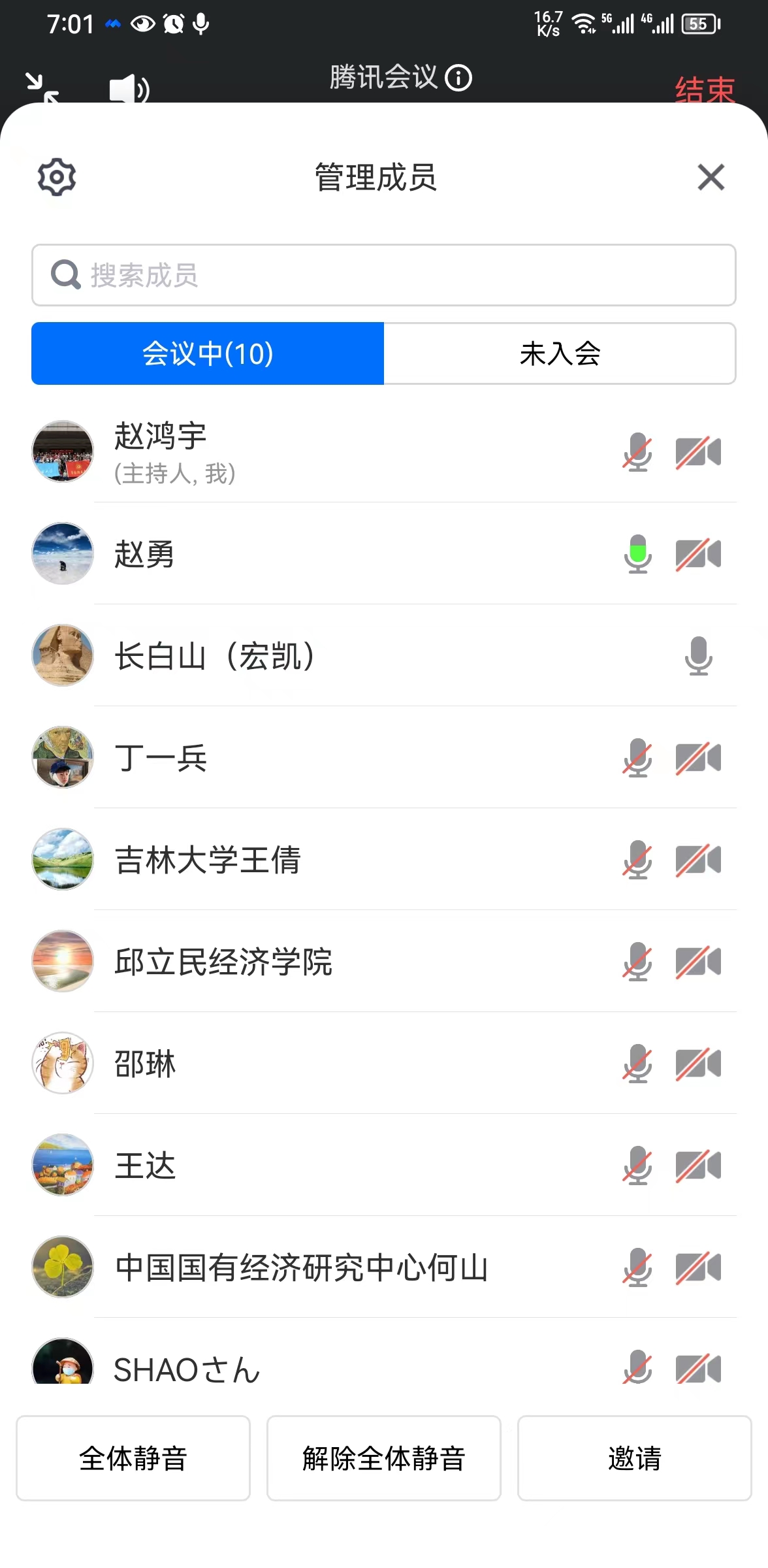Unmute 丁一兵's microphone

pos(637,758)
